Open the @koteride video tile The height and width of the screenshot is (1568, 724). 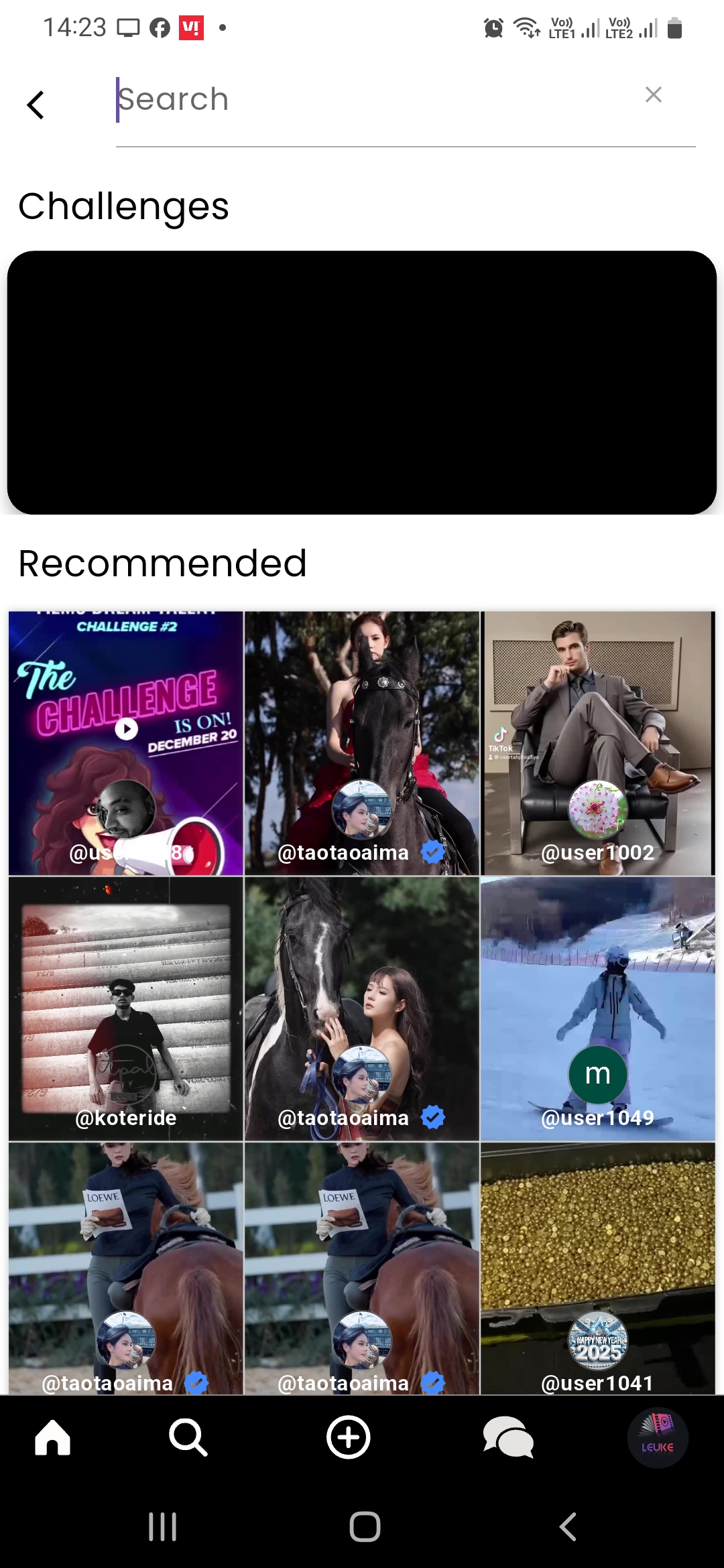coord(126,1008)
